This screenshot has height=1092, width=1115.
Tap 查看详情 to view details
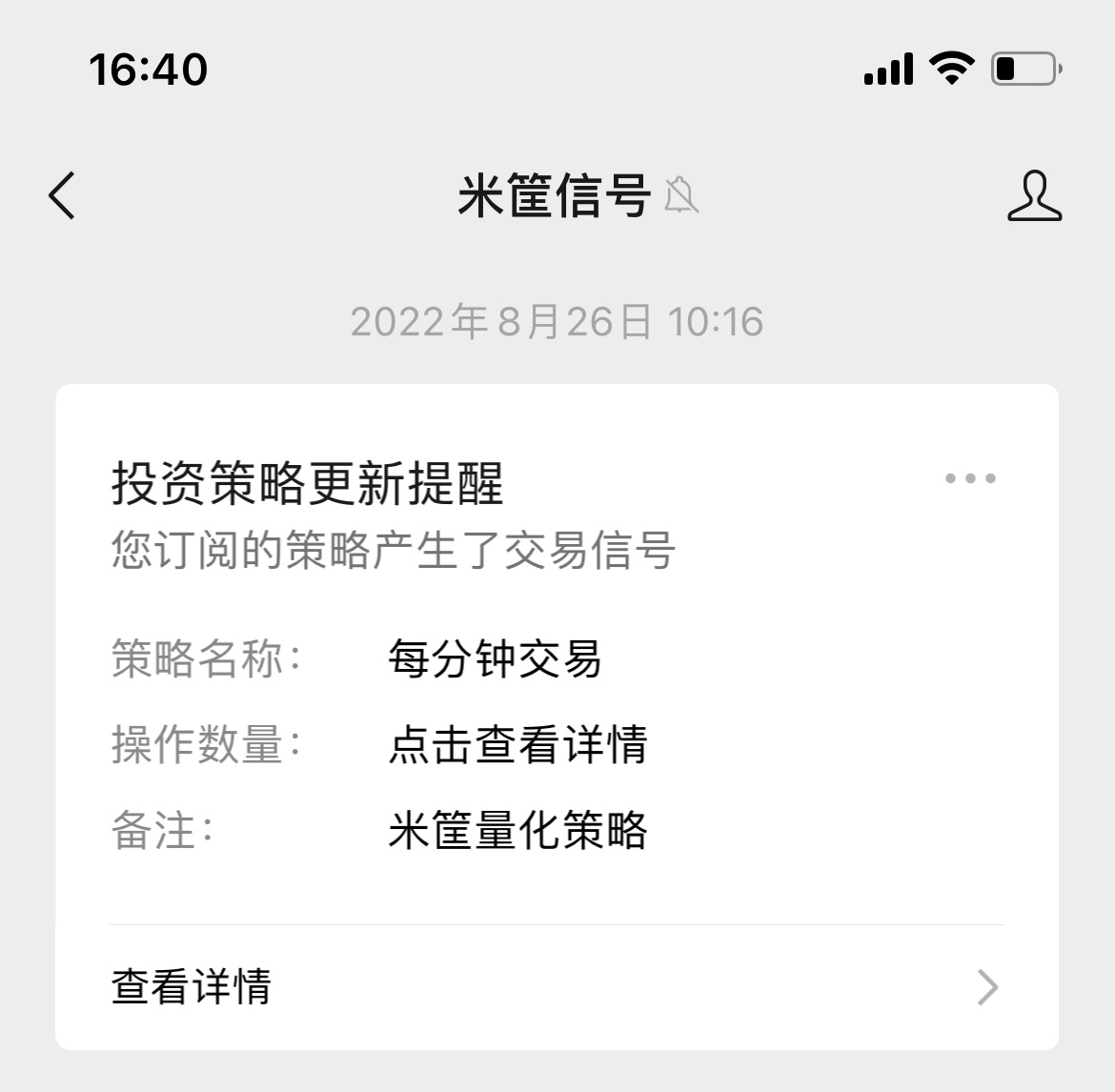(557, 987)
